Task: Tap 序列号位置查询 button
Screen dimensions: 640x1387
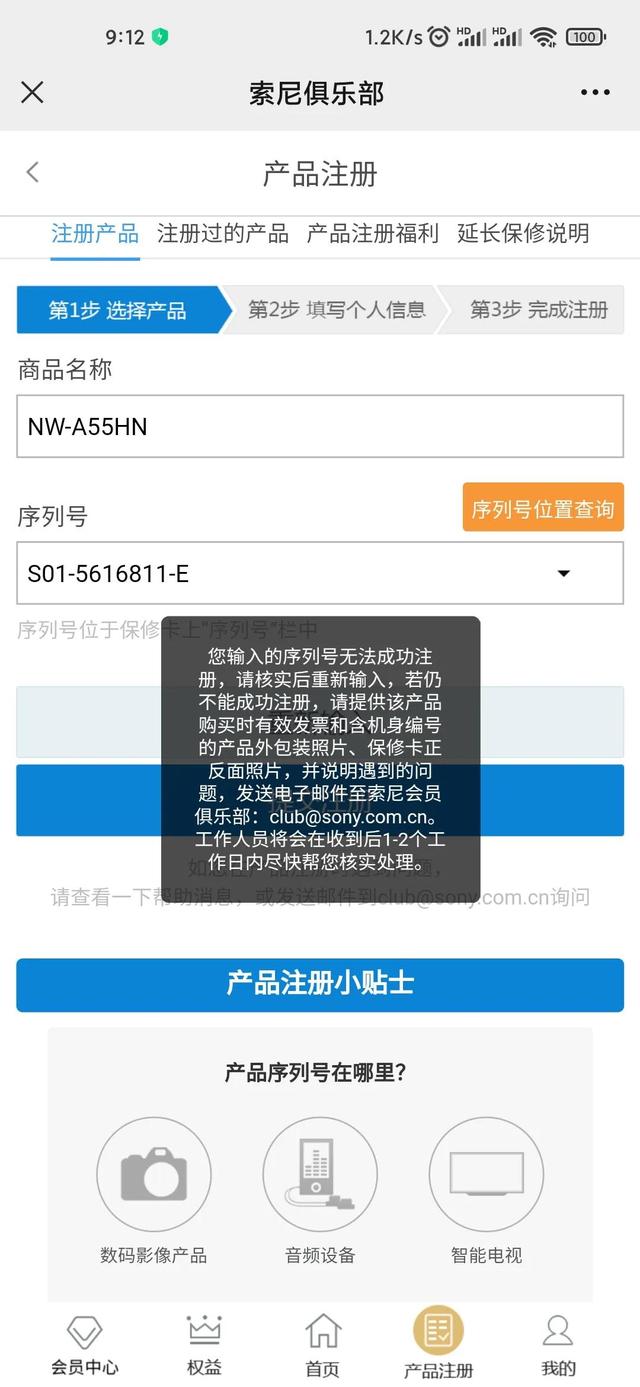Action: pos(543,507)
